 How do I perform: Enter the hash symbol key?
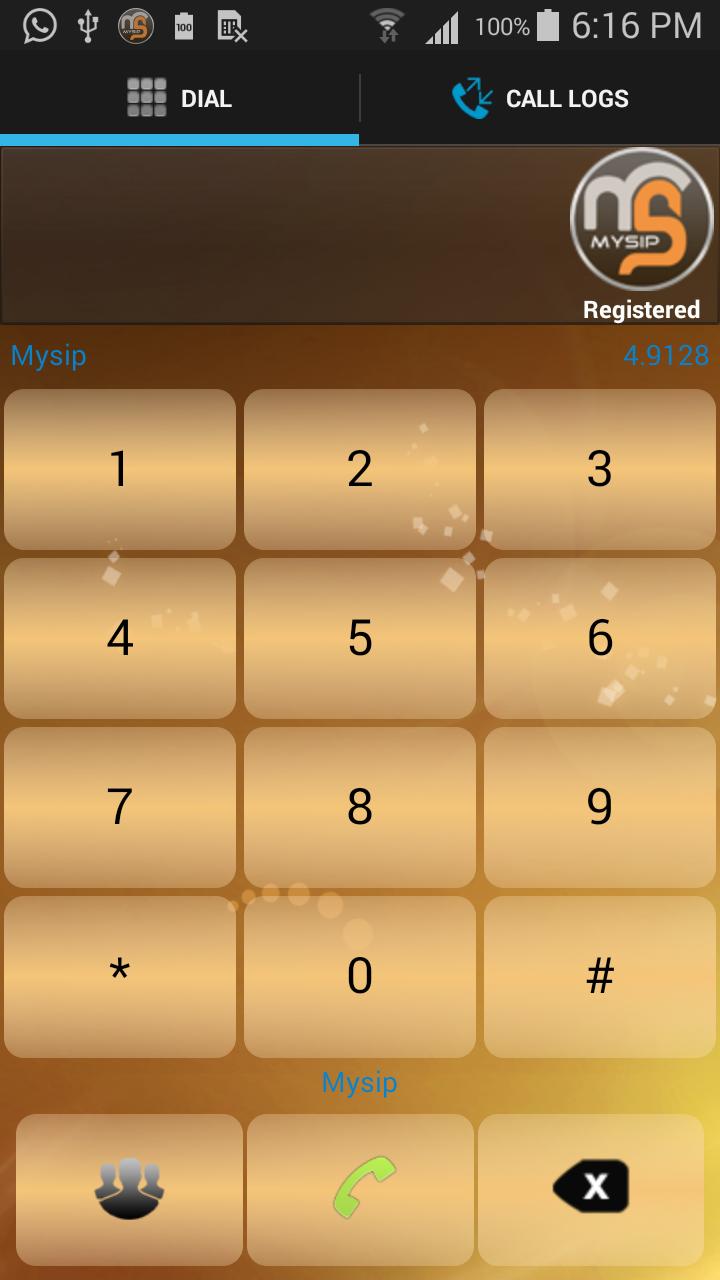(600, 976)
